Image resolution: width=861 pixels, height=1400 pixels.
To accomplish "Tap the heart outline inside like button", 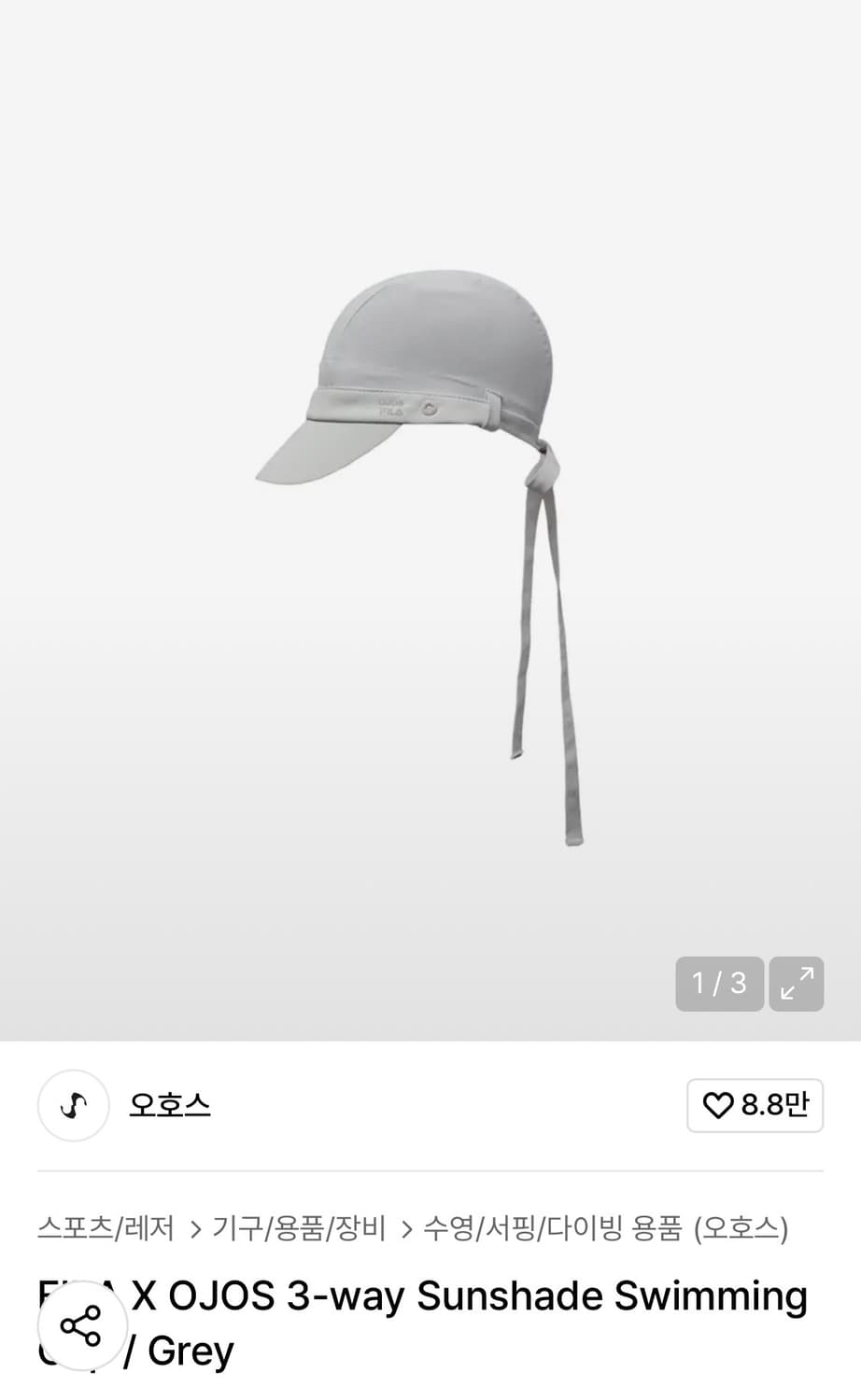I will pos(717,1105).
